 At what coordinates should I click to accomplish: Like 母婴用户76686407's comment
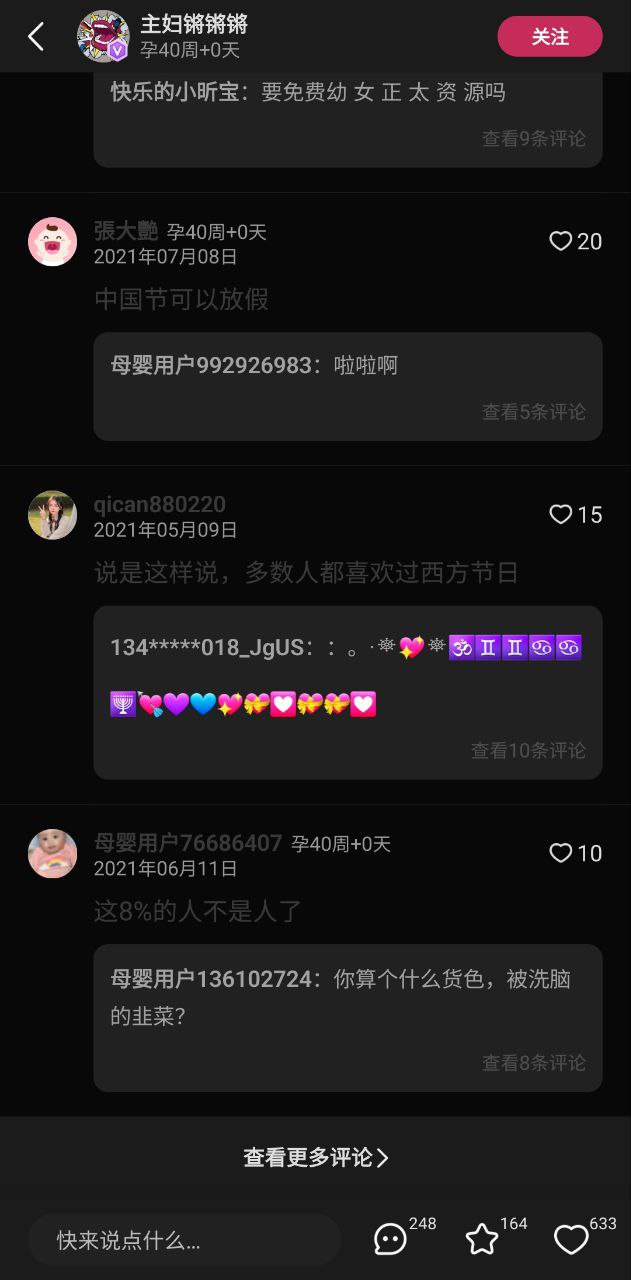(x=561, y=853)
